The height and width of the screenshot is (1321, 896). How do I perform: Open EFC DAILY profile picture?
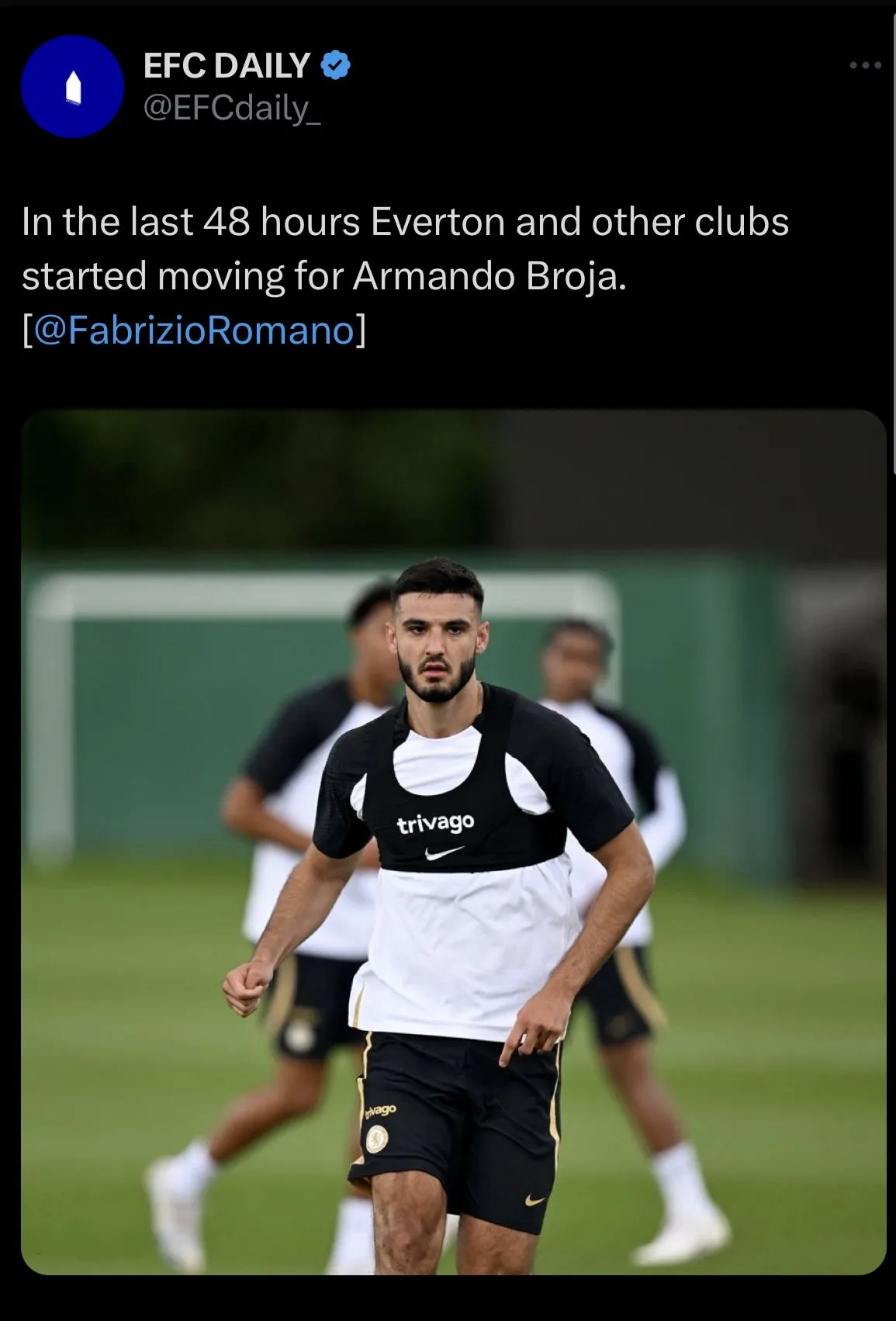(72, 86)
